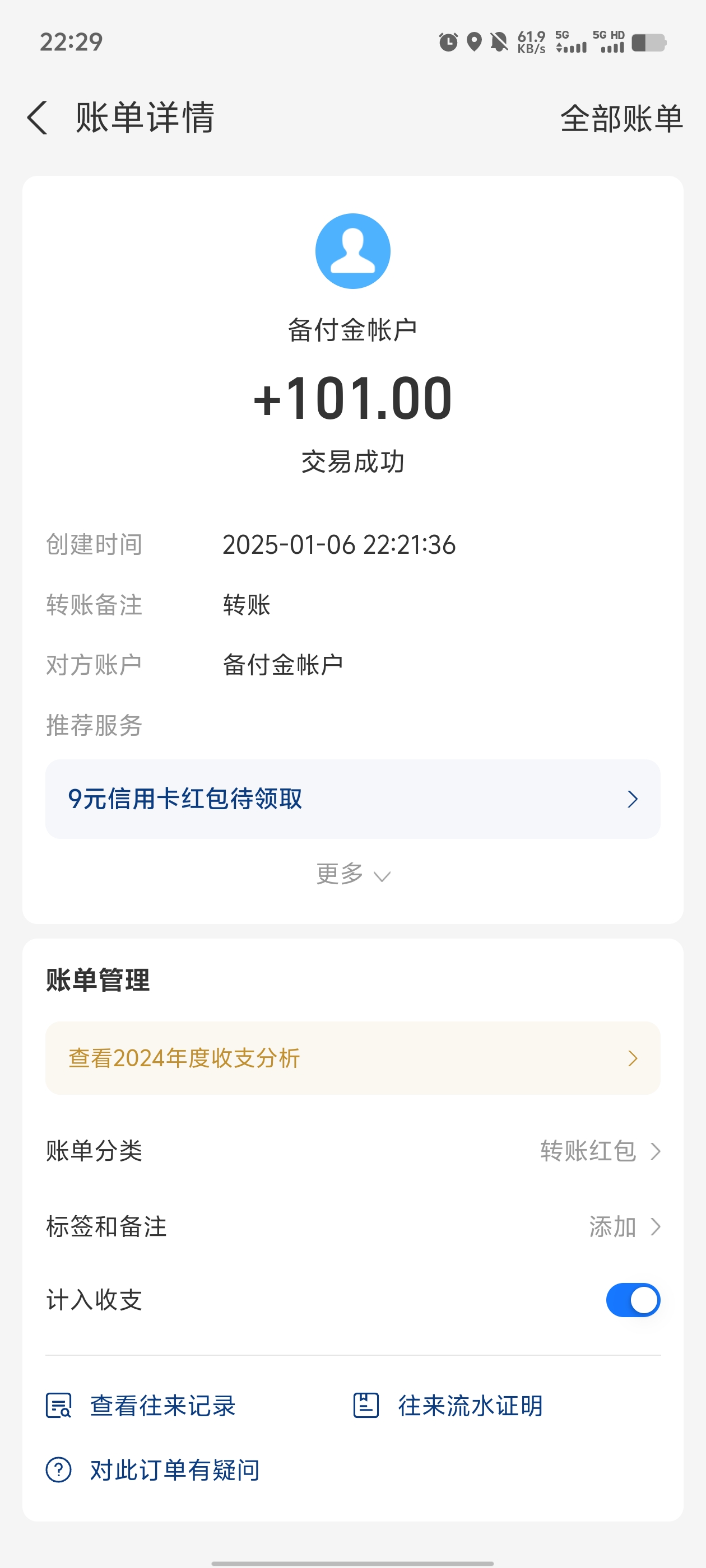Open 全部账单 in the top bar
Image resolution: width=706 pixels, height=1568 pixels.
621,118
